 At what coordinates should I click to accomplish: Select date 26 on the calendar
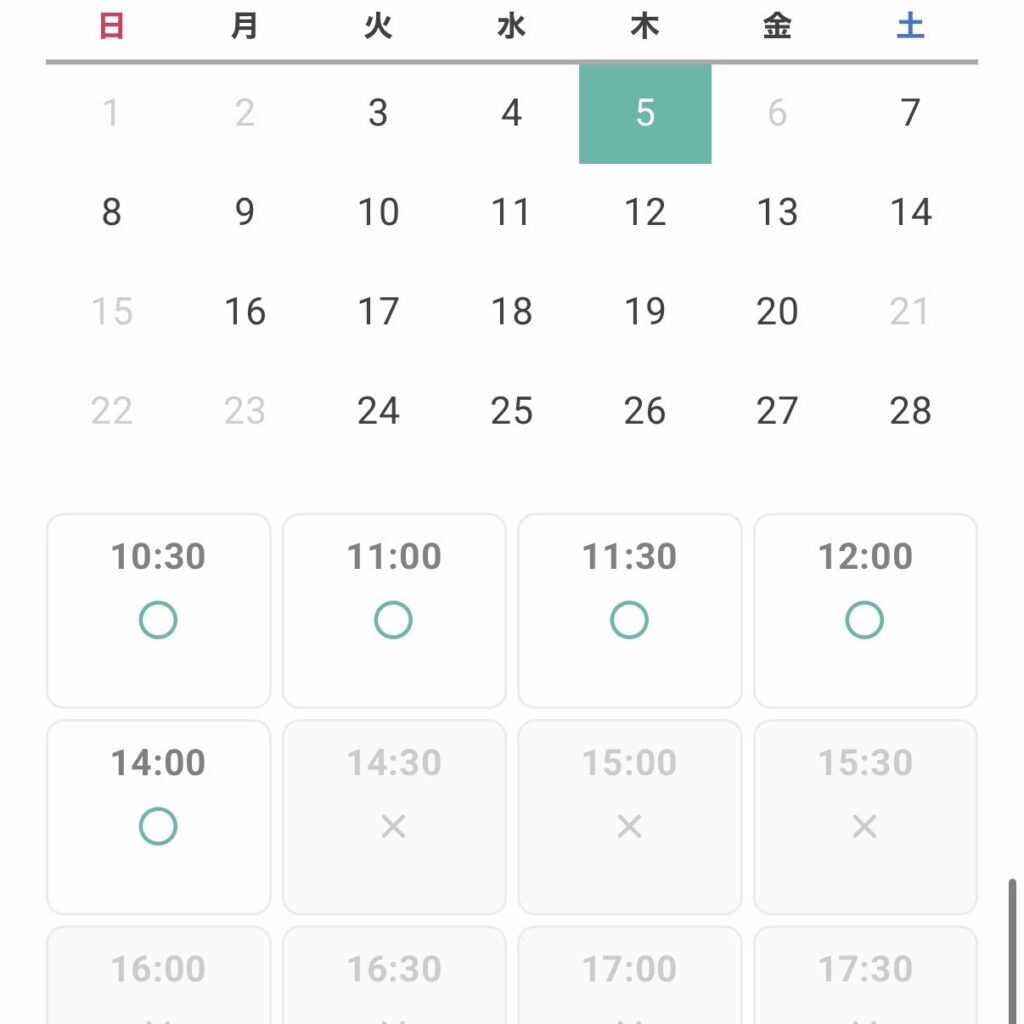click(645, 410)
